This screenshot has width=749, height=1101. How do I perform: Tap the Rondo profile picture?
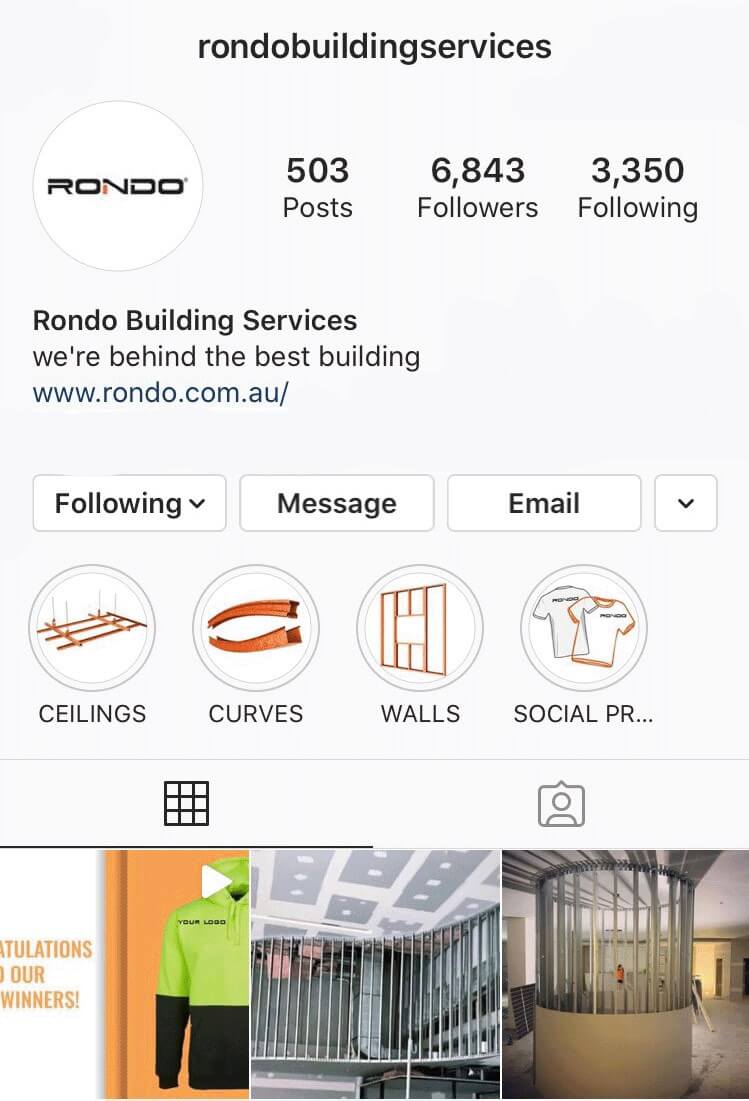pyautogui.click(x=118, y=187)
